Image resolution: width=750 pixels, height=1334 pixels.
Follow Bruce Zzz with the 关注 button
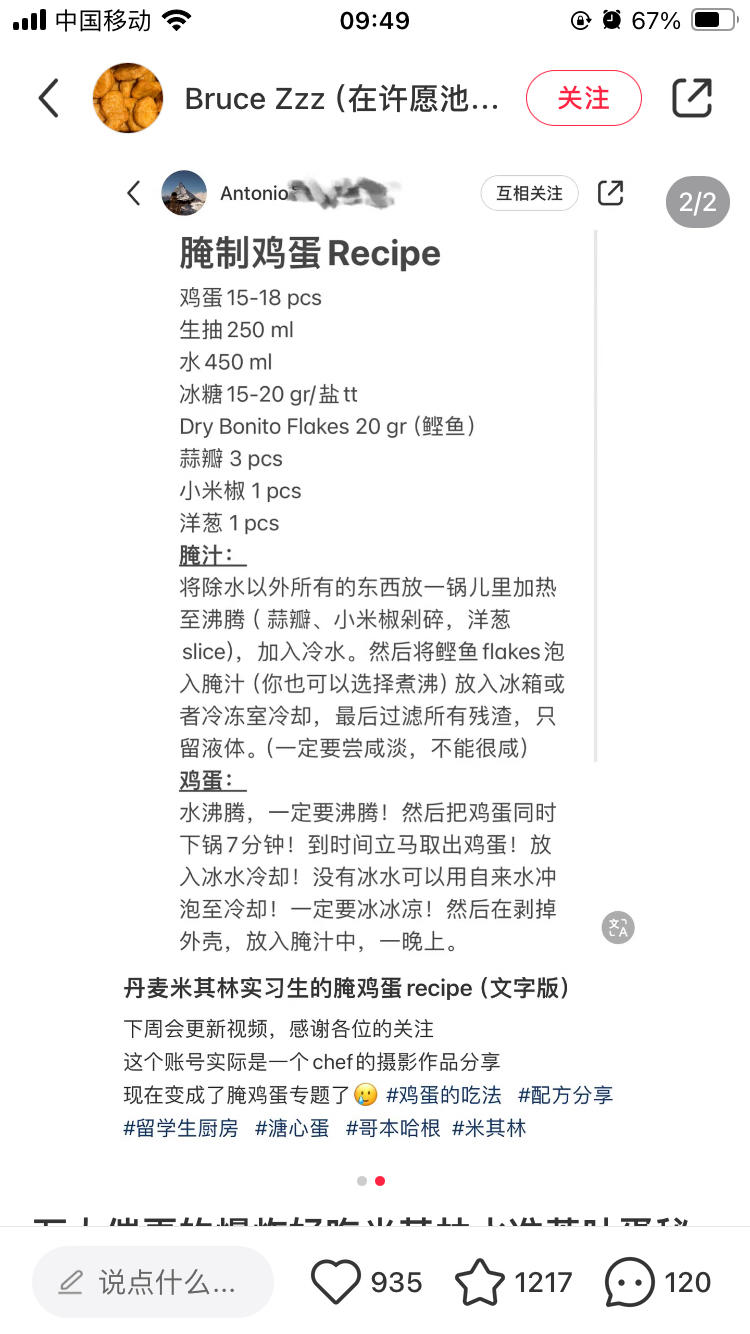[x=583, y=98]
